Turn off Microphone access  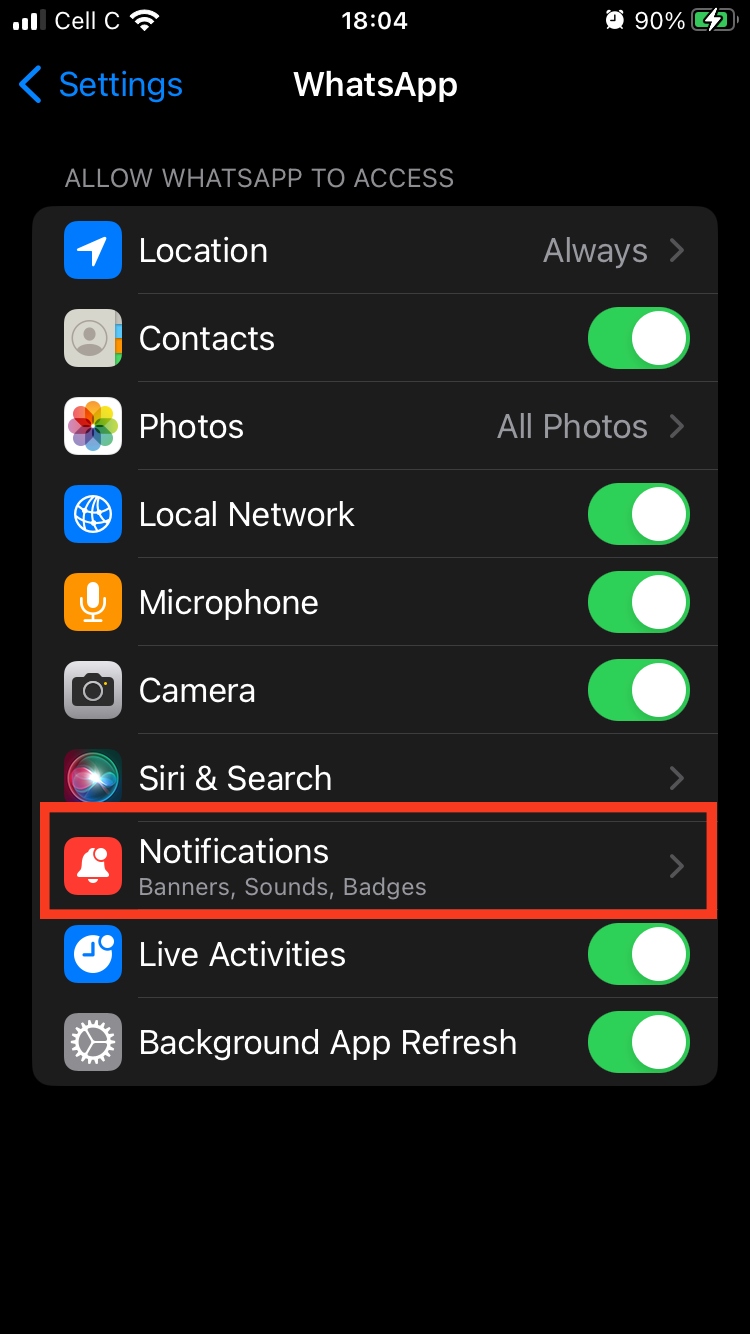(x=638, y=602)
